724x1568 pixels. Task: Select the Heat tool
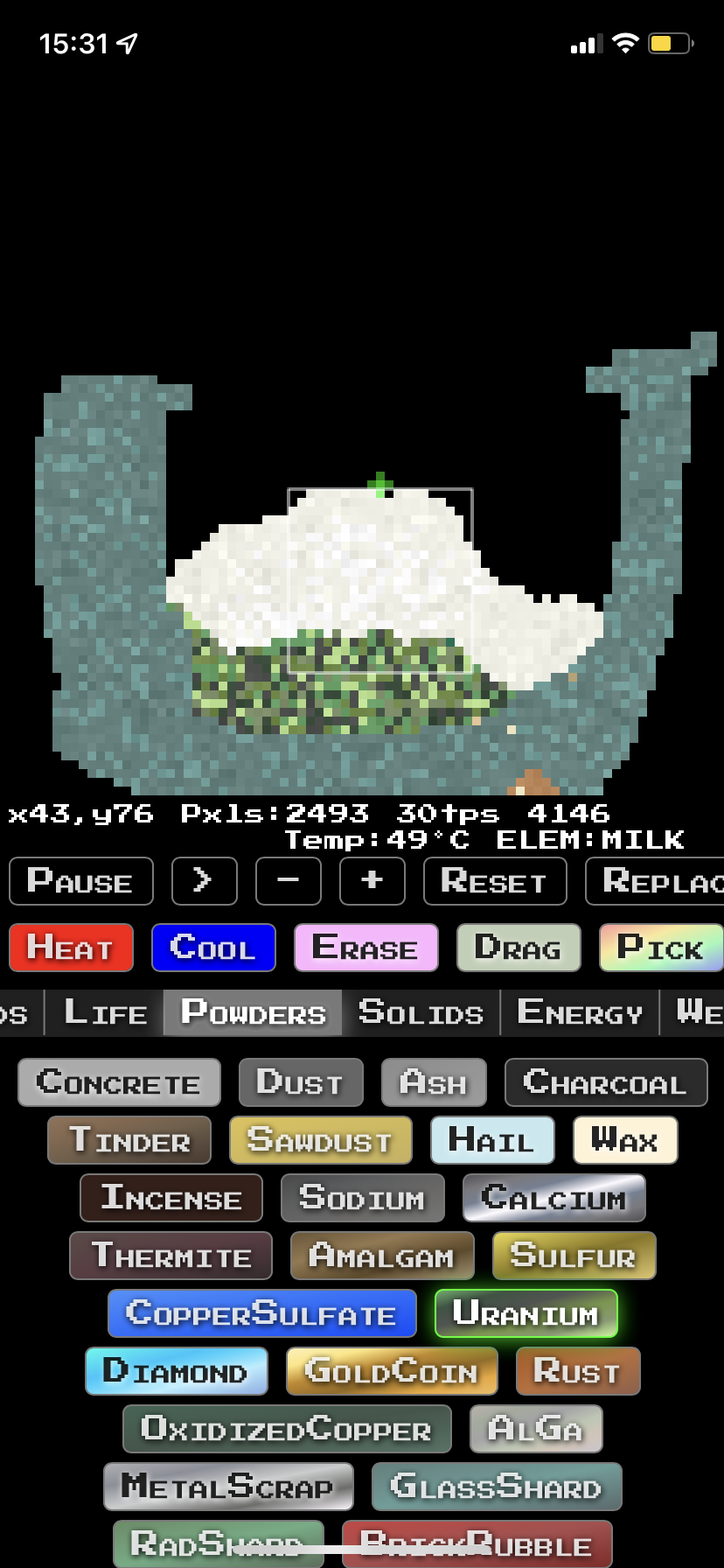(x=71, y=948)
